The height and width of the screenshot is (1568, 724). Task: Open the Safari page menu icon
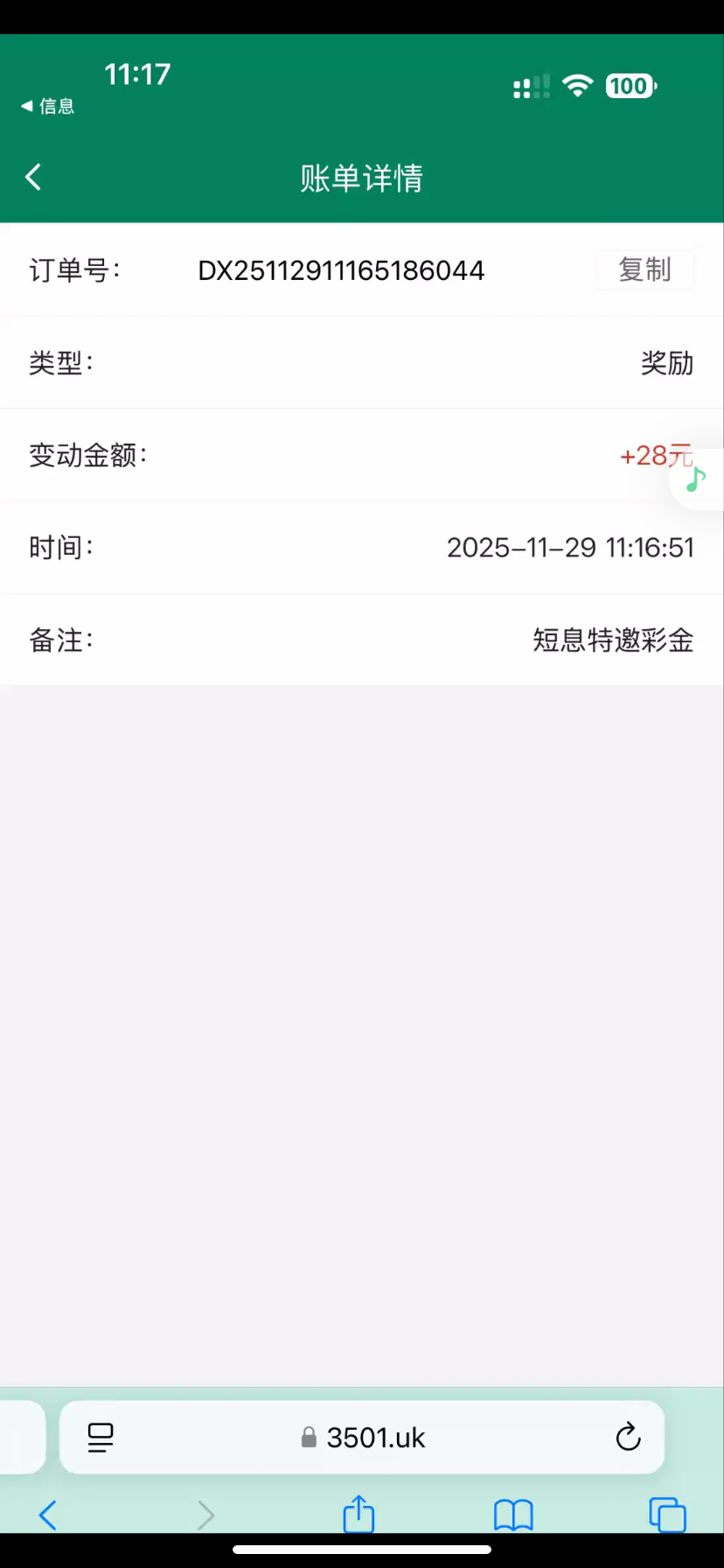click(101, 1438)
